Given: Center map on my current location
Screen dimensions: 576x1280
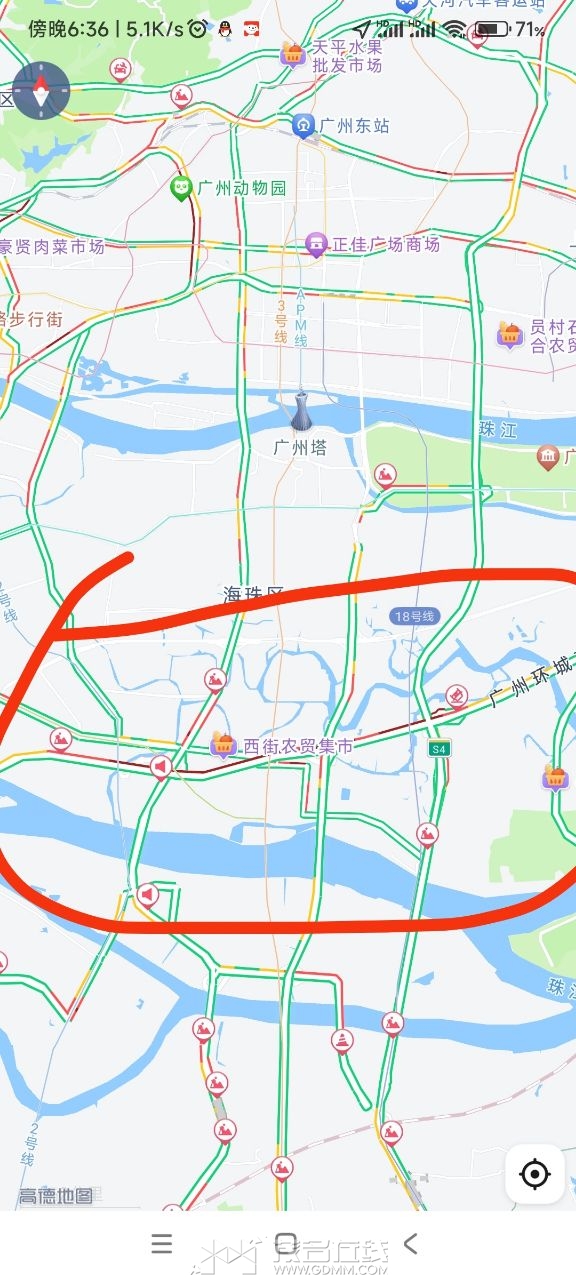Looking at the screenshot, I should click(x=535, y=1174).
